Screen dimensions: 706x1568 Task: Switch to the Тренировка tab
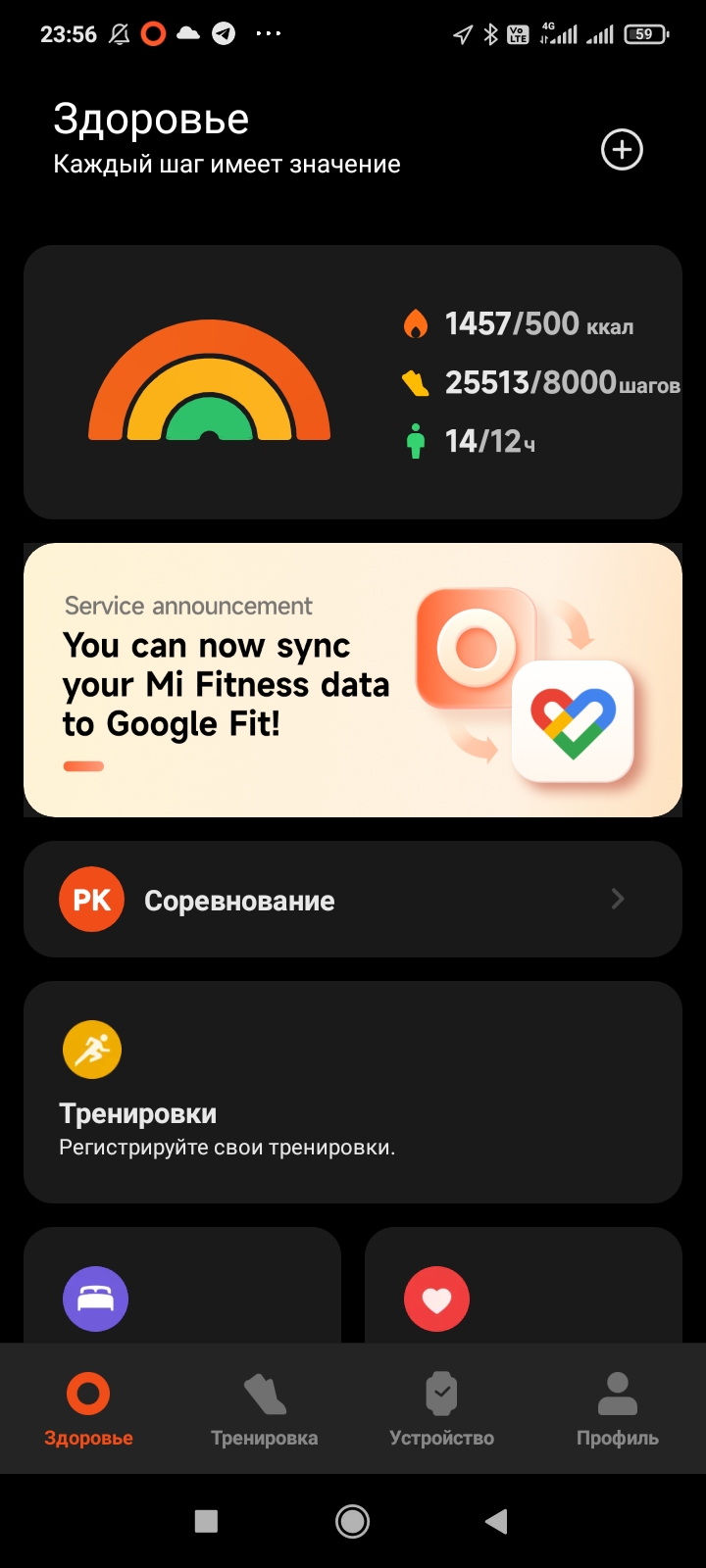coord(264,1409)
